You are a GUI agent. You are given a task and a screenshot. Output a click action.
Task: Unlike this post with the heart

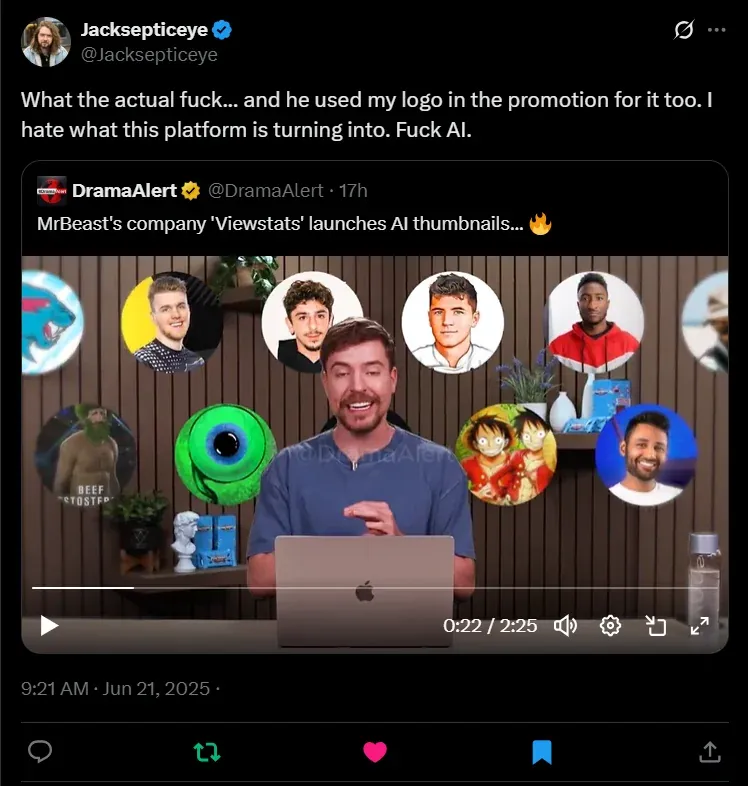click(x=375, y=752)
